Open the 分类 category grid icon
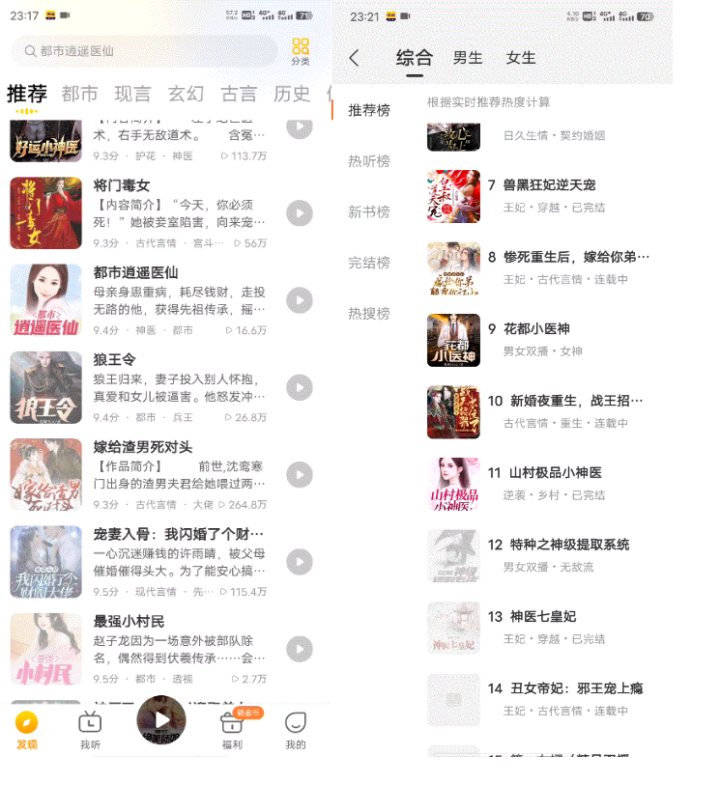The width and height of the screenshot is (720, 785). coord(300,50)
